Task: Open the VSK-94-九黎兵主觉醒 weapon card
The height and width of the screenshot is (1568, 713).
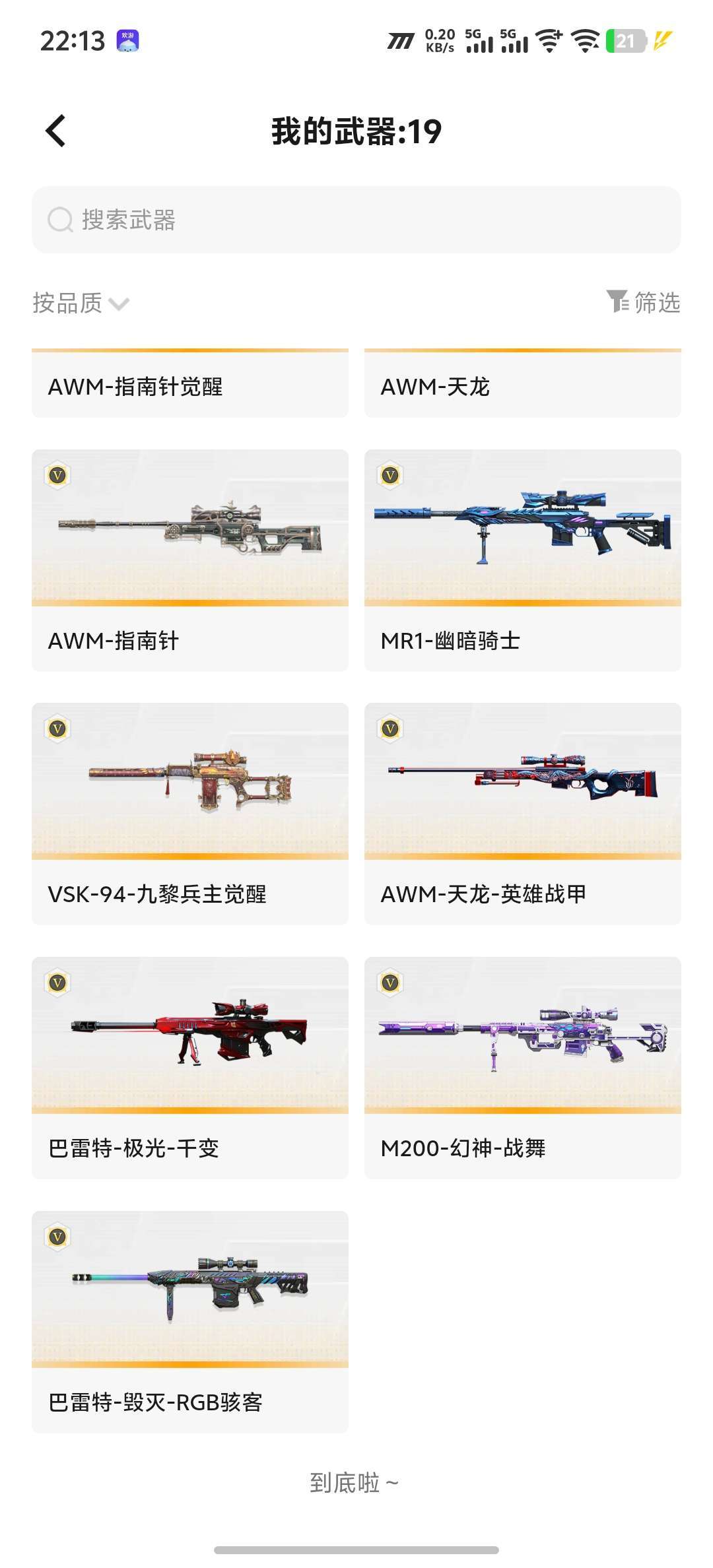Action: [x=190, y=814]
